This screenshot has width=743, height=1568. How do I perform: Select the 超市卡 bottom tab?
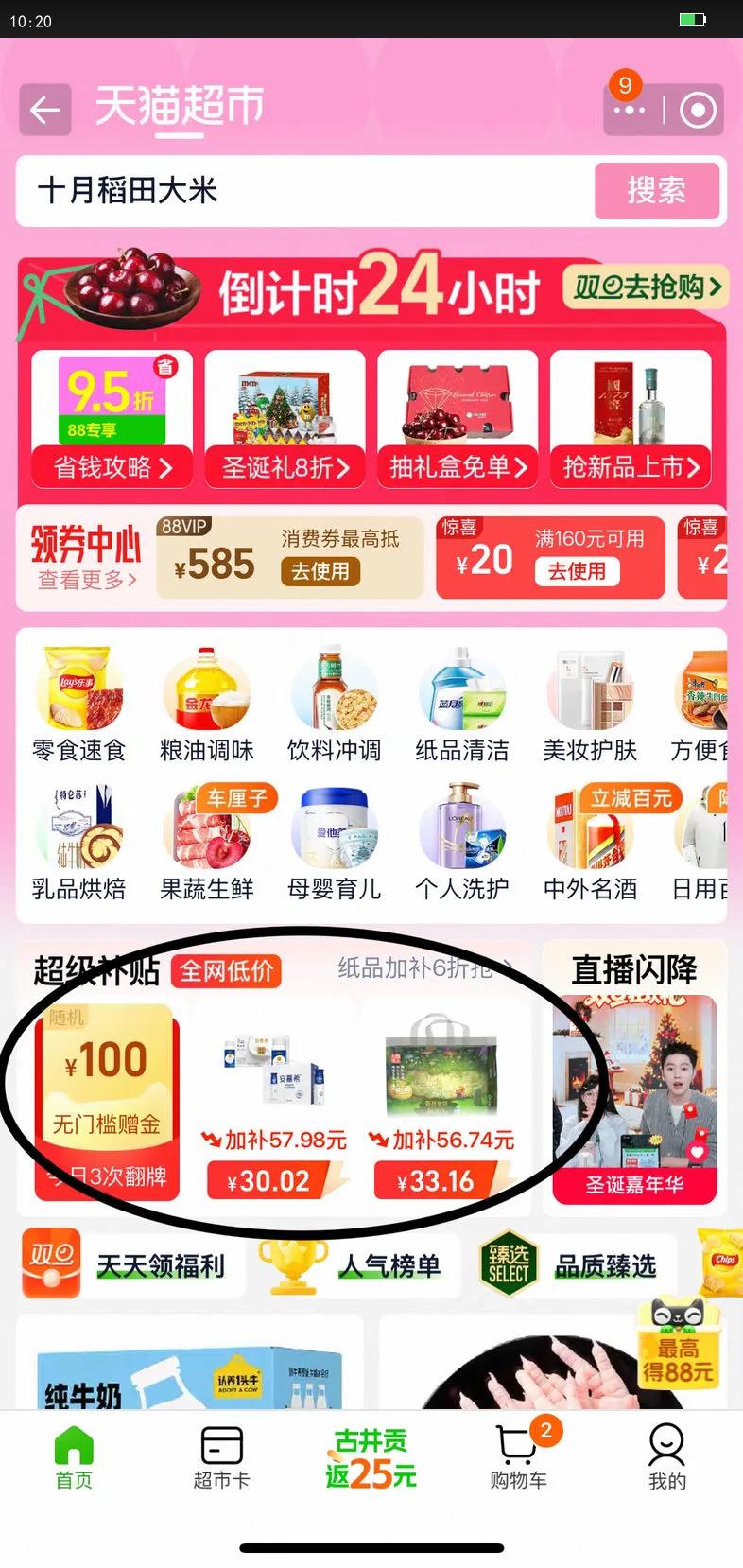tap(222, 1456)
